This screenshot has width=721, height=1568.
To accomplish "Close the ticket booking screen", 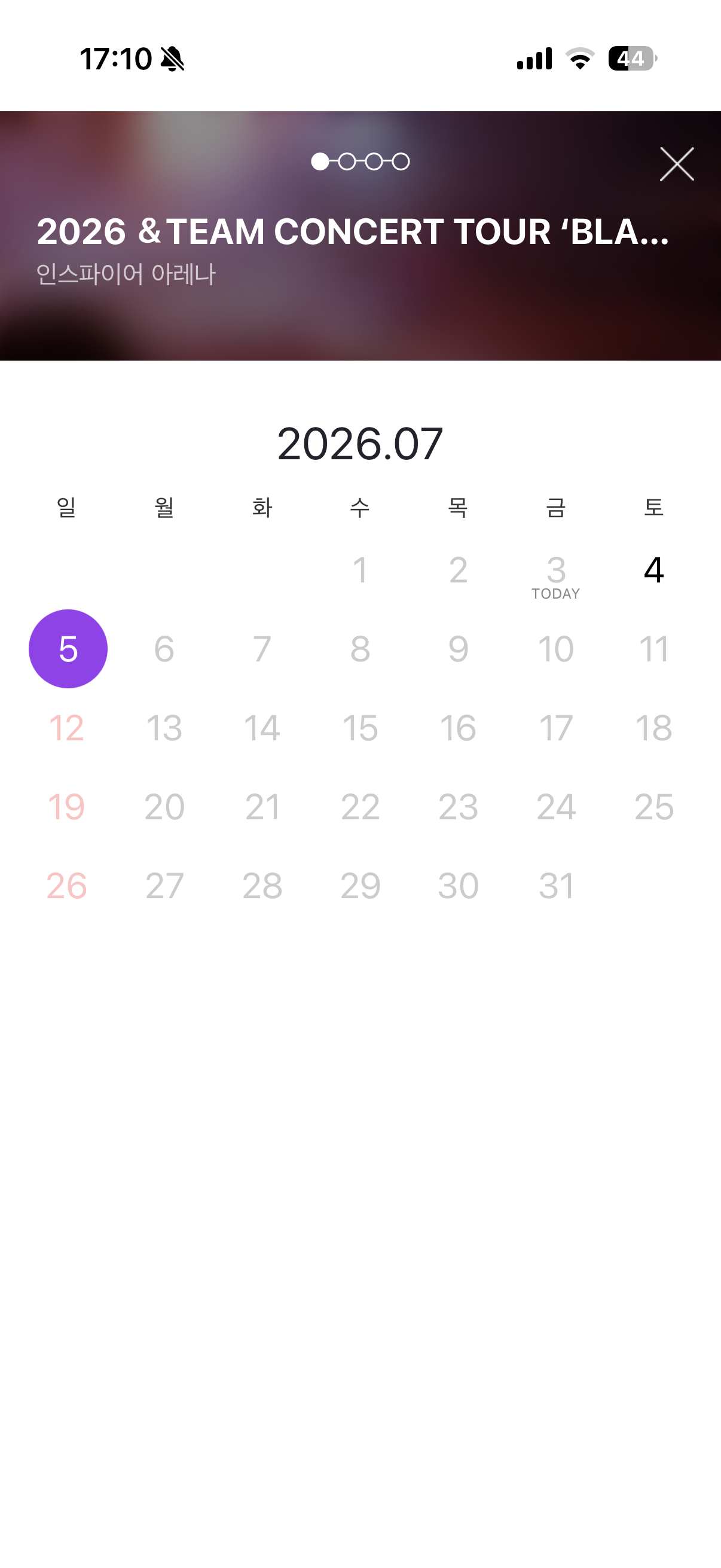I will [677, 164].
